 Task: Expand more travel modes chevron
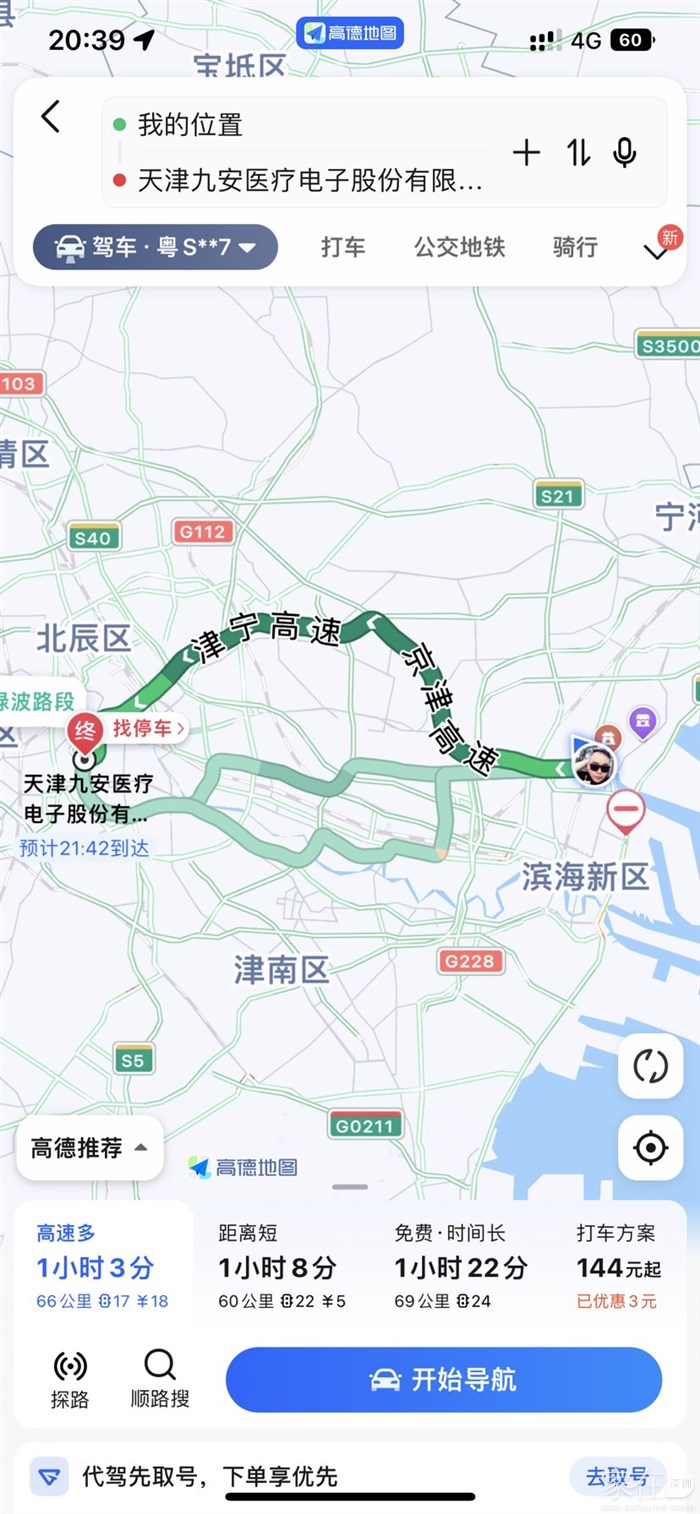coord(656,251)
